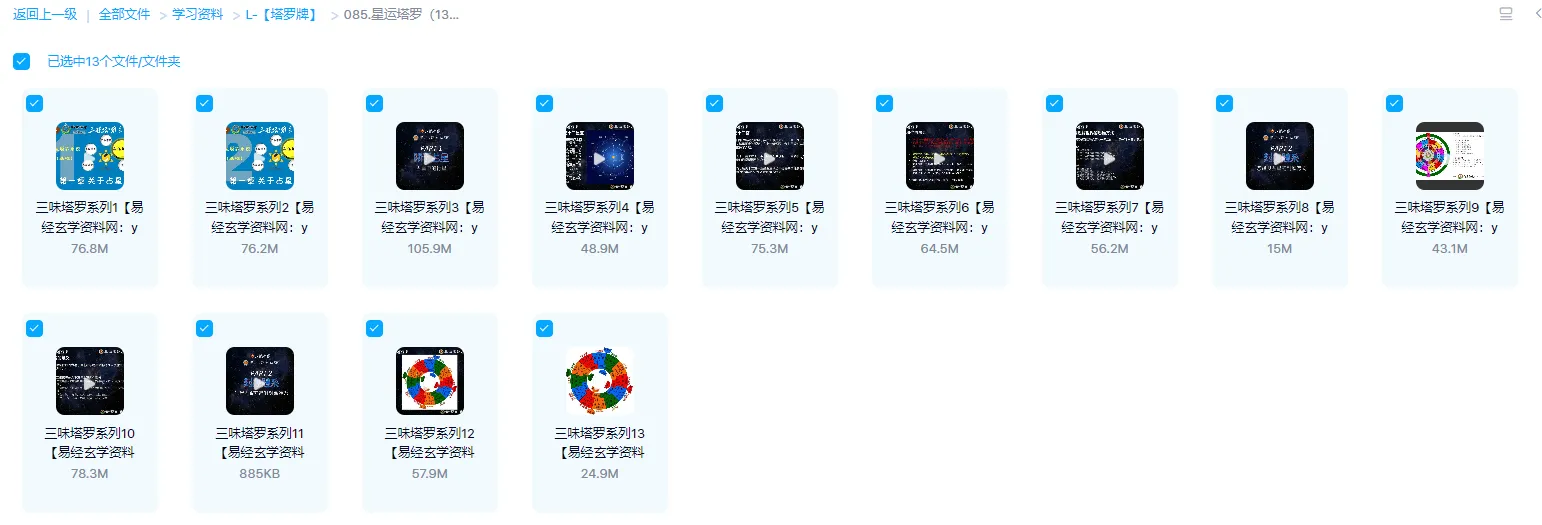Deselect the 三味塔罗系列4 checkbox
This screenshot has height=525, width=1542.
point(545,103)
